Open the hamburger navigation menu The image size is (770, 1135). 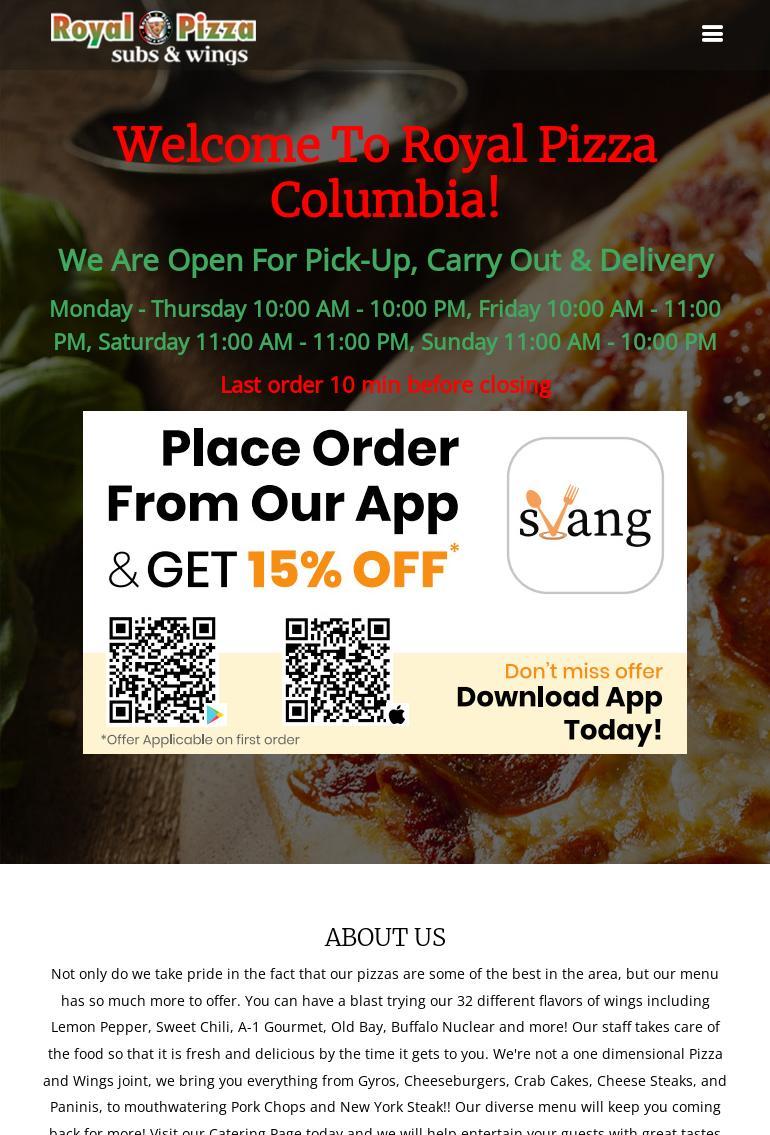[x=712, y=34]
